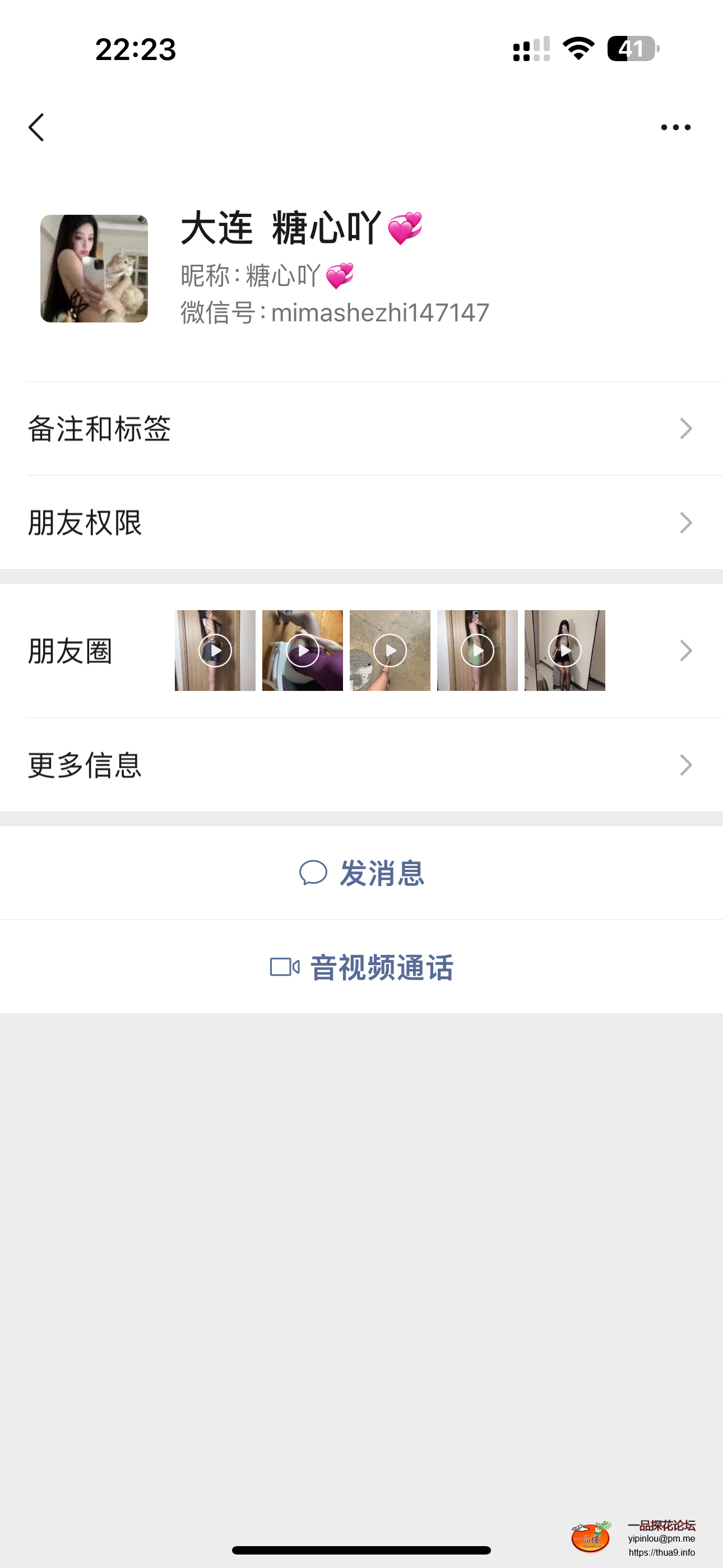Viewport: 723px width, 1568px height.
Task: Click the chat bubble icon beside 发消息
Action: pyautogui.click(x=314, y=874)
